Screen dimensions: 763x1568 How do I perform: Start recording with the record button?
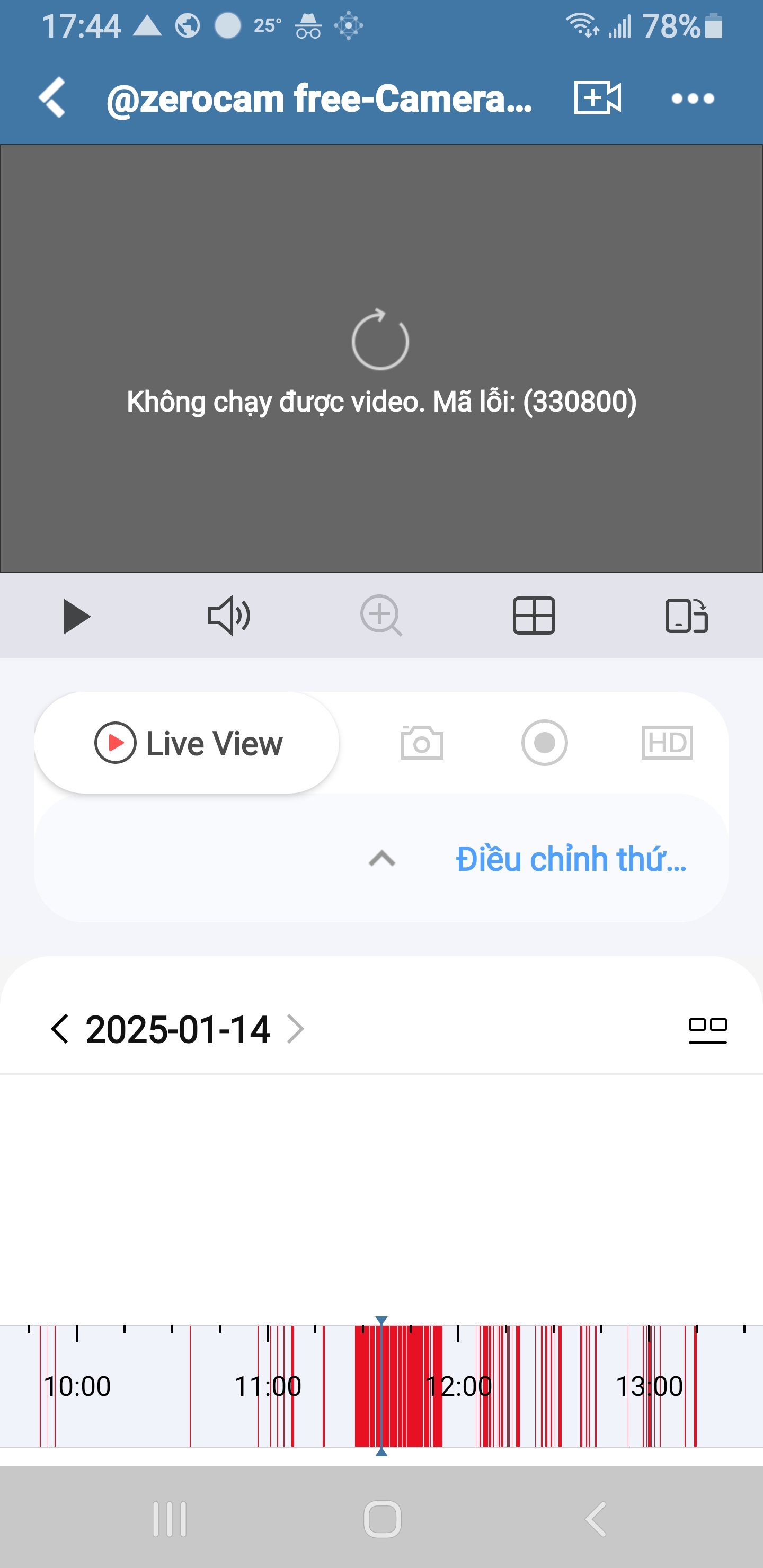click(544, 743)
